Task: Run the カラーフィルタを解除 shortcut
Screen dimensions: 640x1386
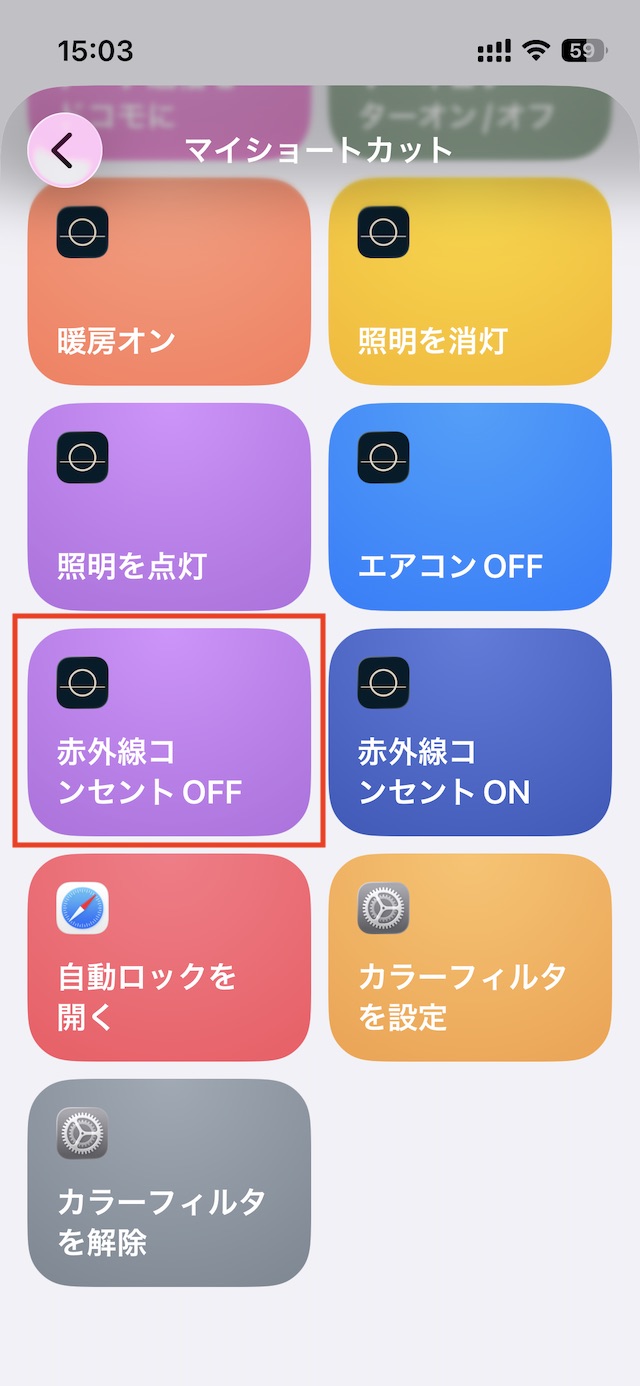Action: pos(169,1182)
